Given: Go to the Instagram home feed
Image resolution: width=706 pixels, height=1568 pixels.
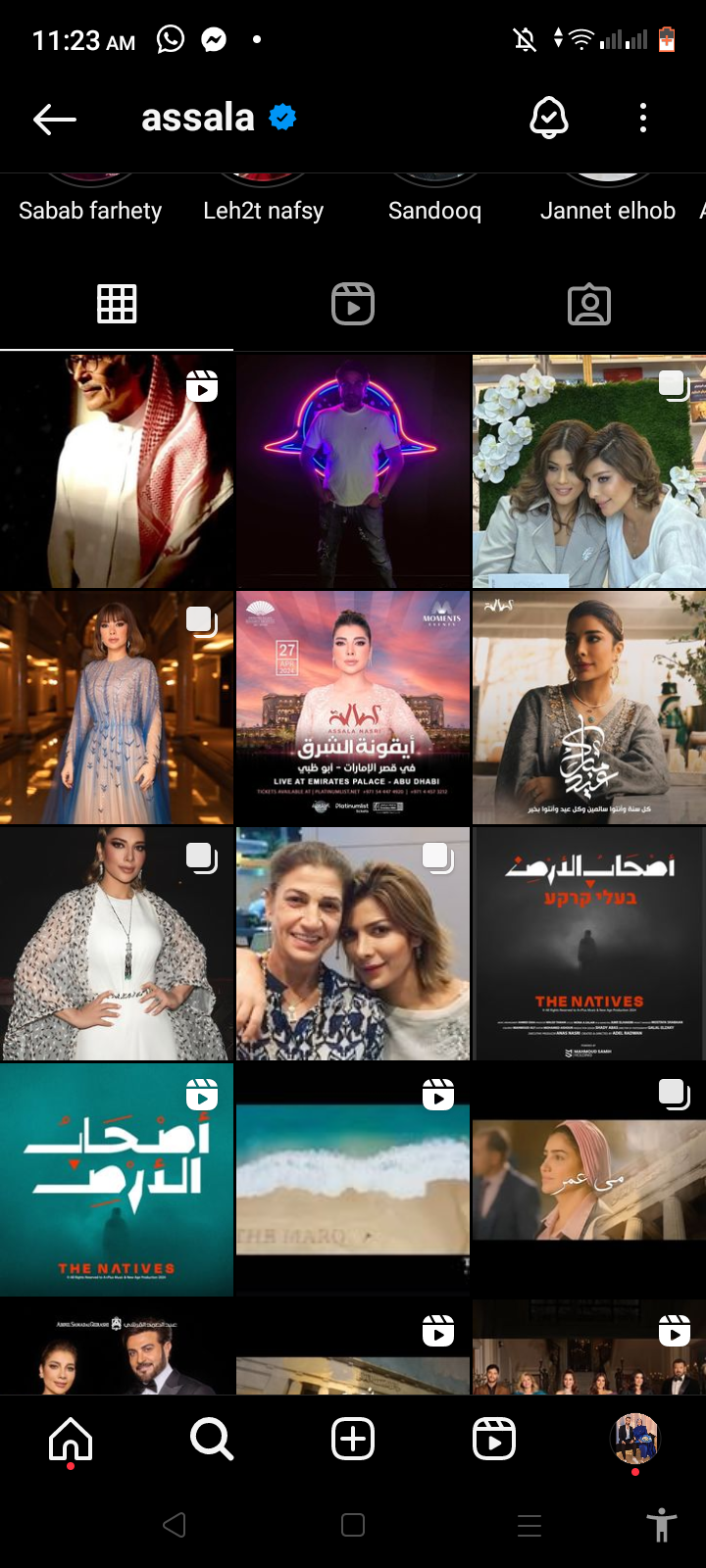Looking at the screenshot, I should [x=71, y=1440].
